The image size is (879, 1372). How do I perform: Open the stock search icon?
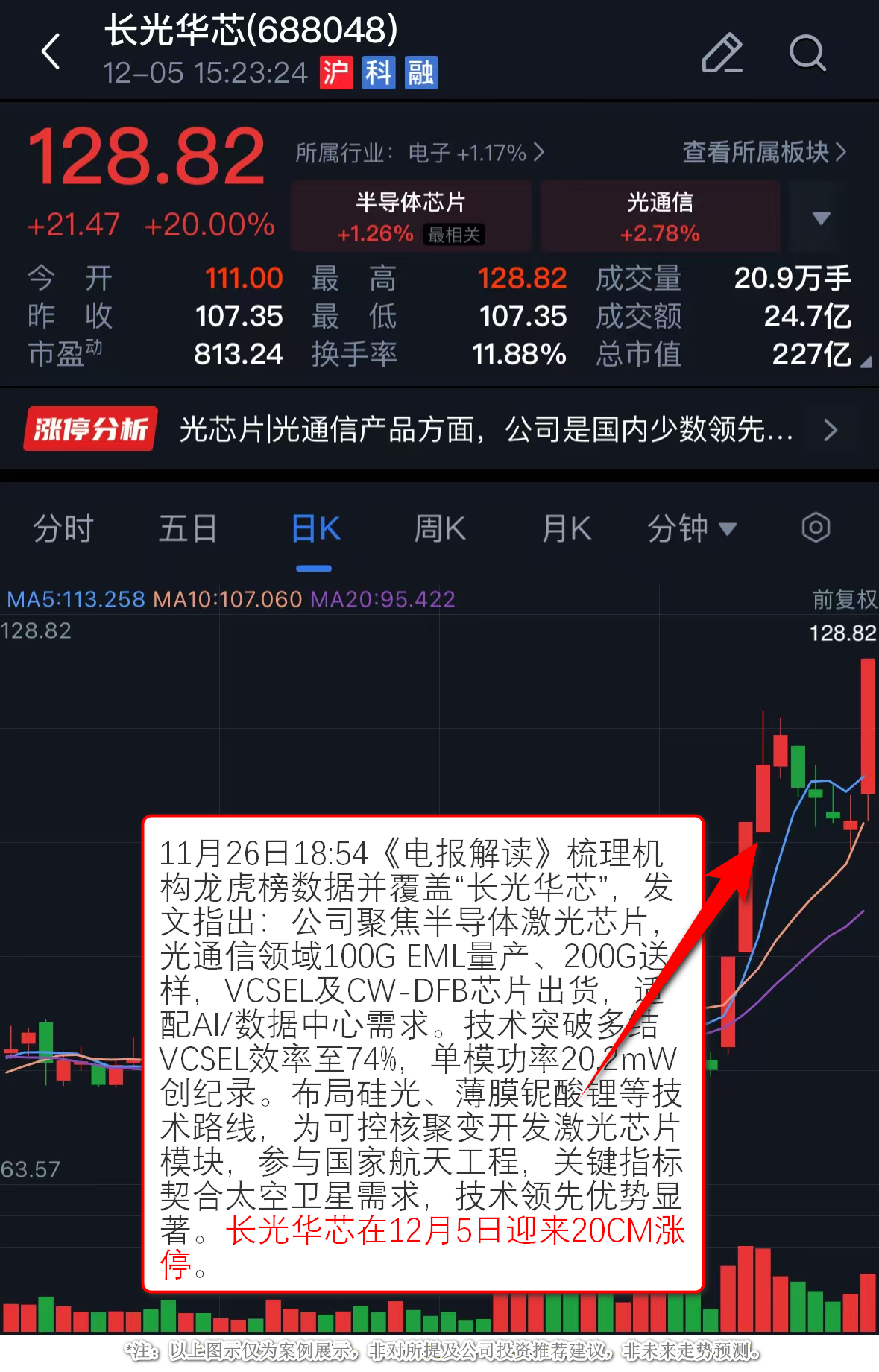[x=807, y=53]
